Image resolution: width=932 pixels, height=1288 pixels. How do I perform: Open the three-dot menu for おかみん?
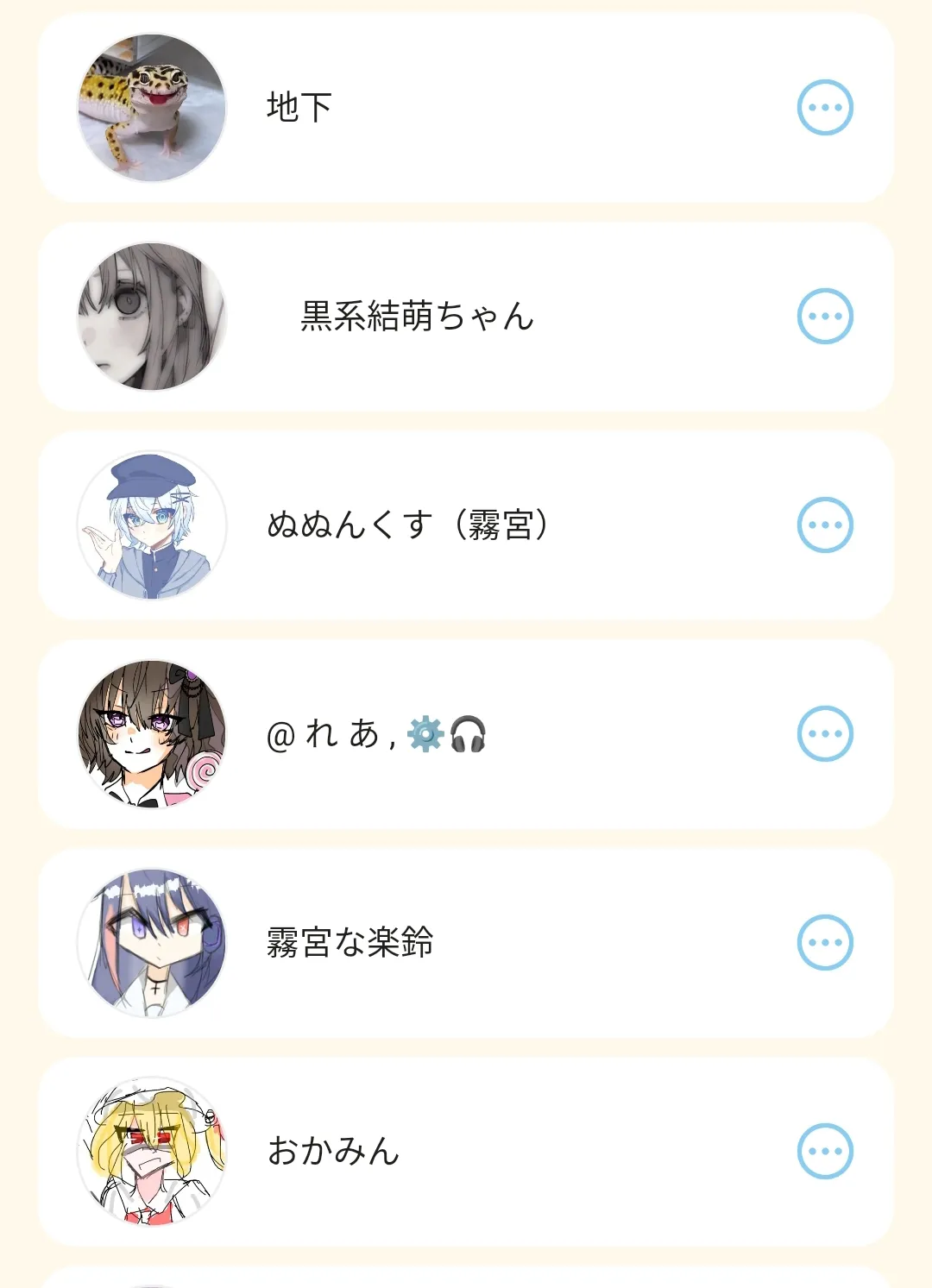pyautogui.click(x=825, y=1152)
